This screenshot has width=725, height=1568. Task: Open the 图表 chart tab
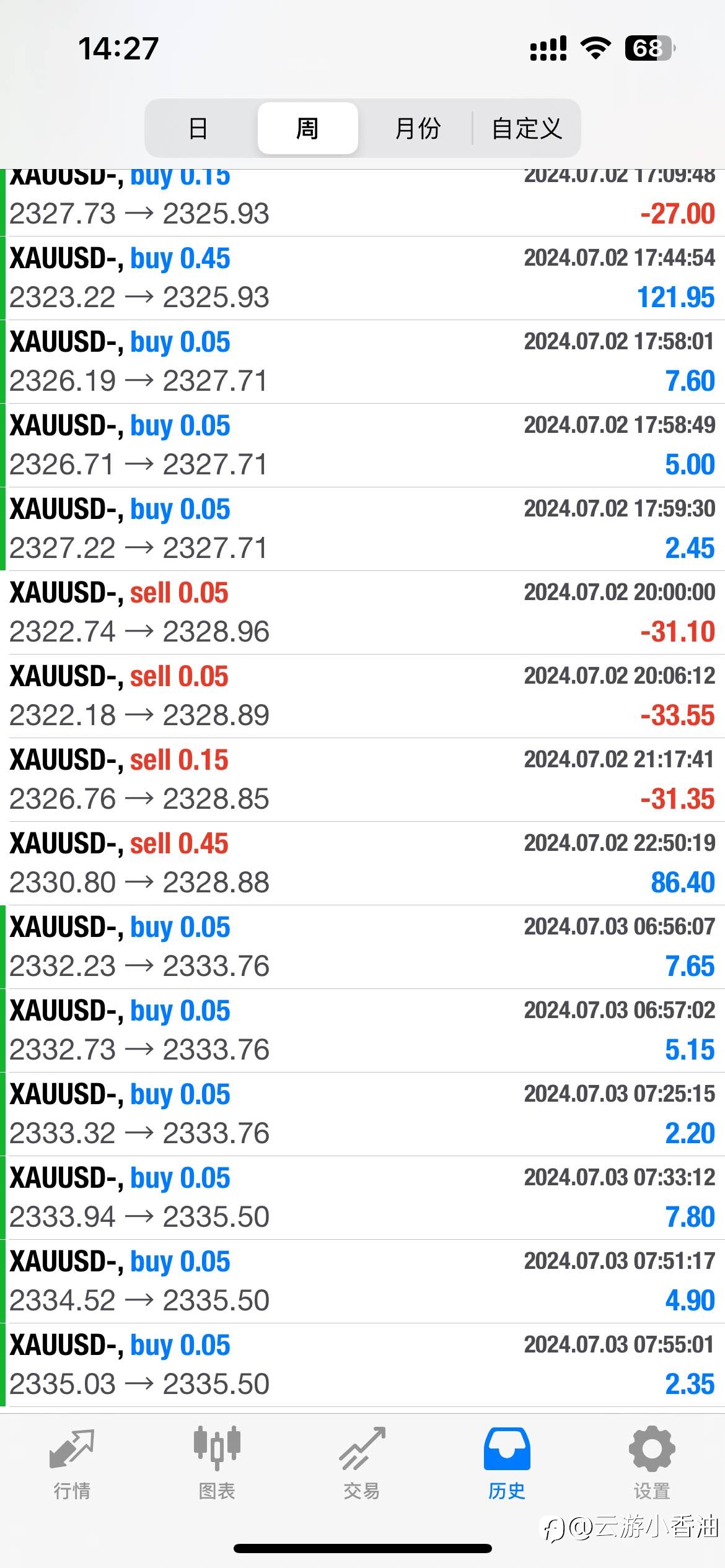pos(217,1464)
